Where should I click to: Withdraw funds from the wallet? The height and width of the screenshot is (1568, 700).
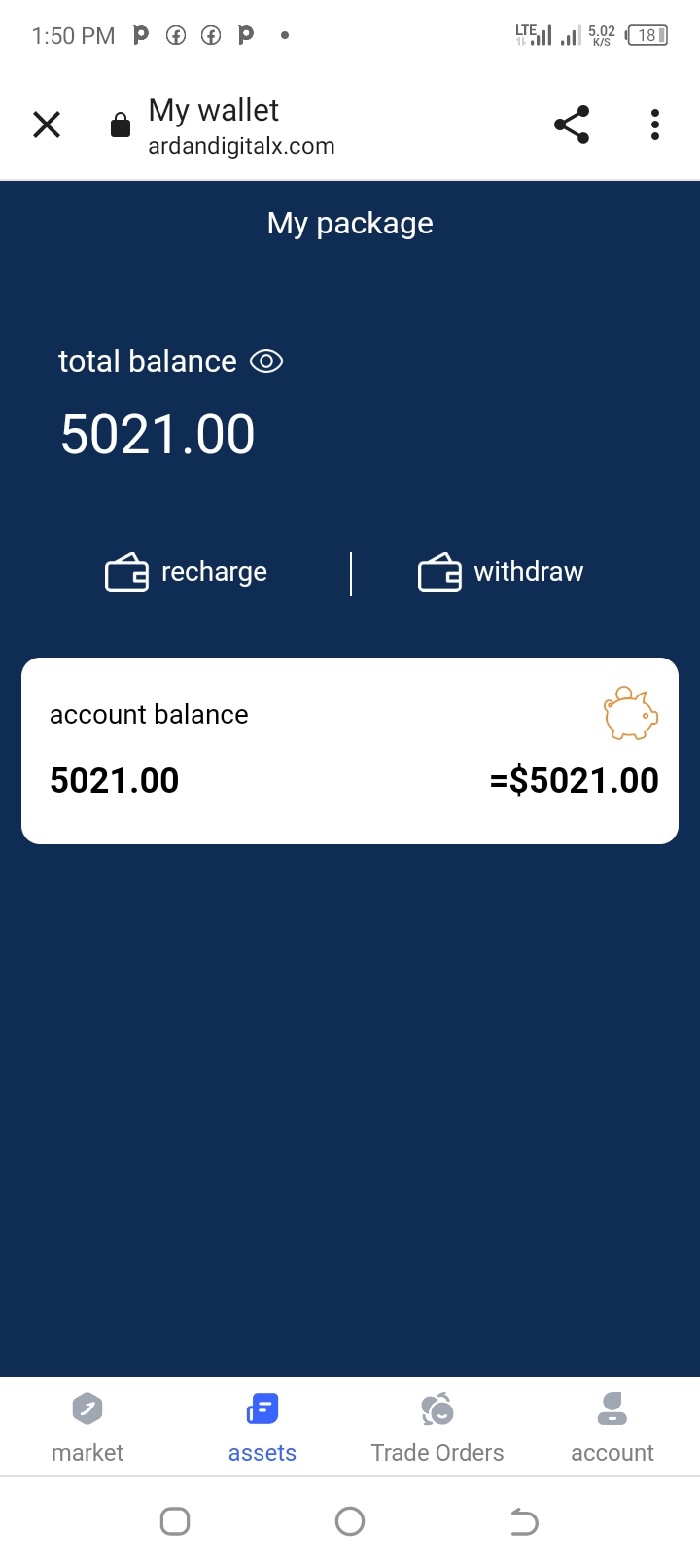coord(502,572)
